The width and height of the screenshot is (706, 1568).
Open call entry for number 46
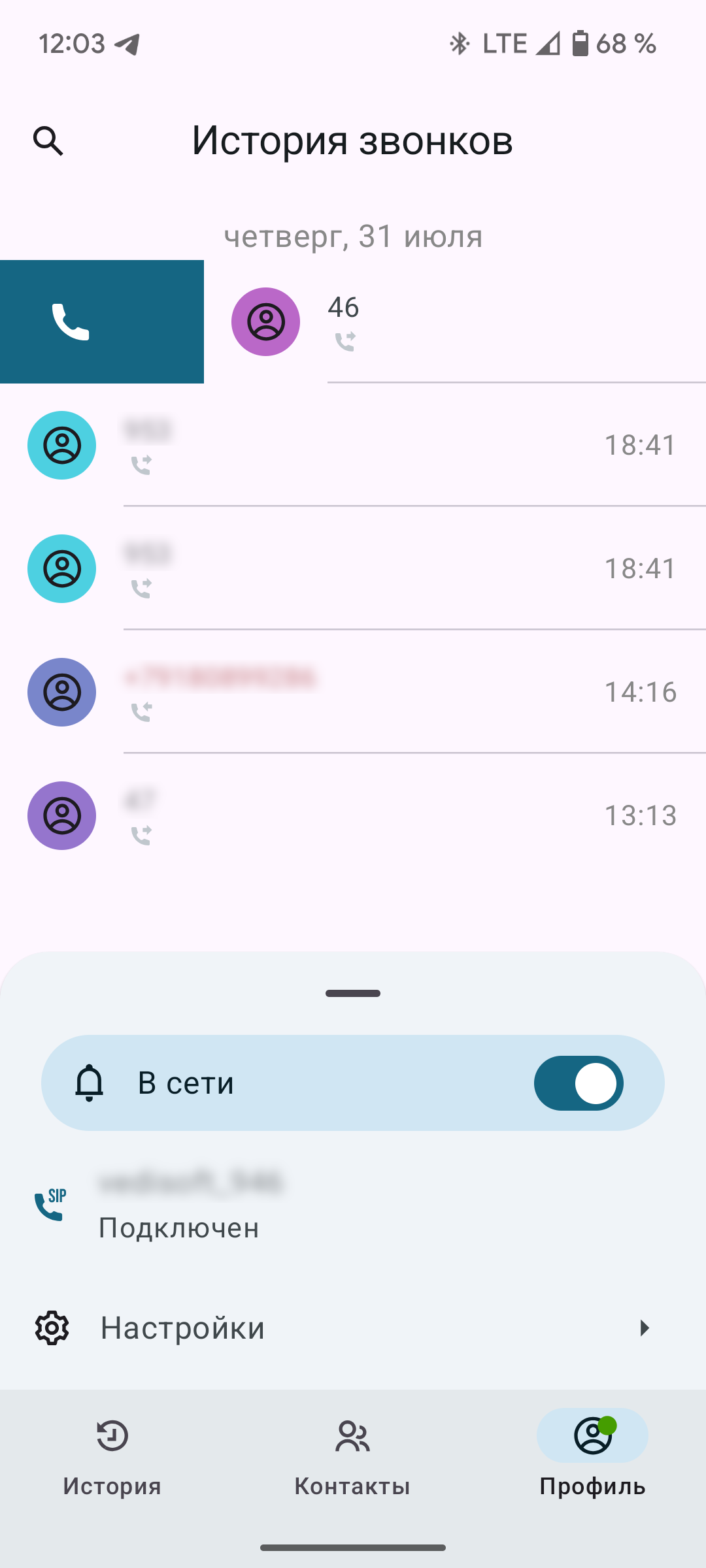coord(458,321)
